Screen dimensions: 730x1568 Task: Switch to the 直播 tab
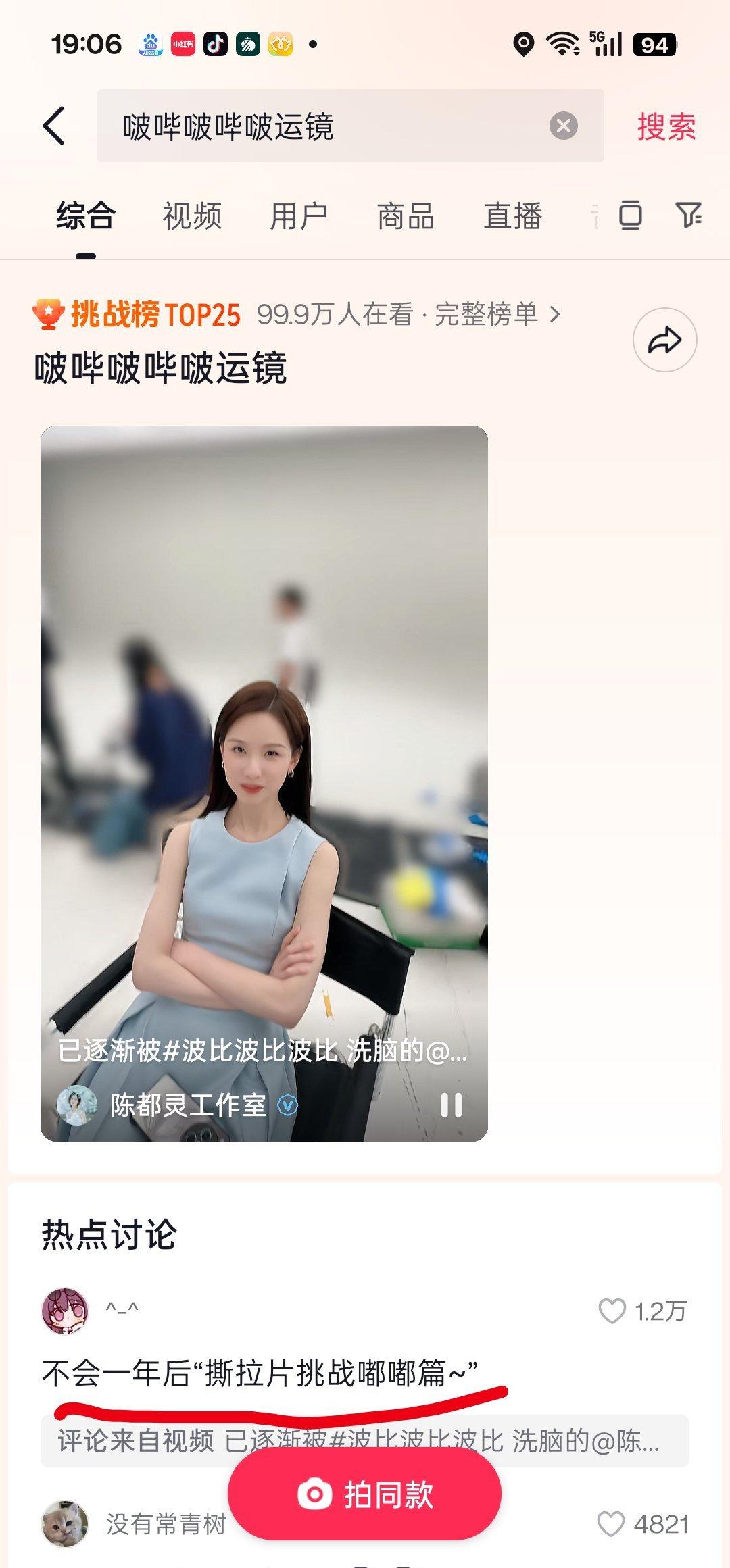point(513,216)
